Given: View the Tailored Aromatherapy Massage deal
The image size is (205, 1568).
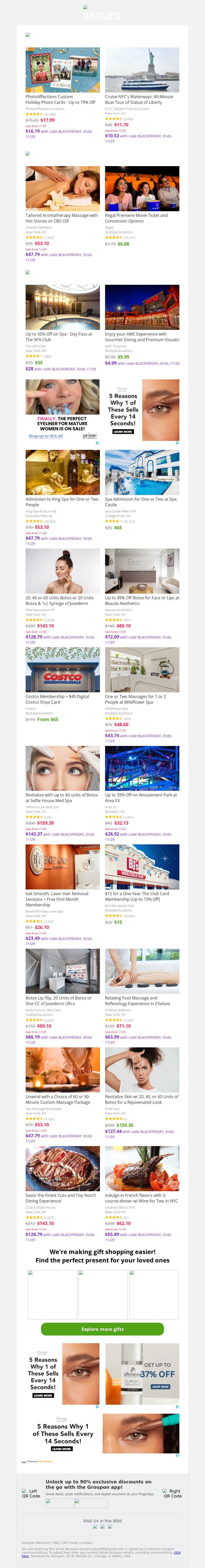Looking at the screenshot, I should point(62,189).
